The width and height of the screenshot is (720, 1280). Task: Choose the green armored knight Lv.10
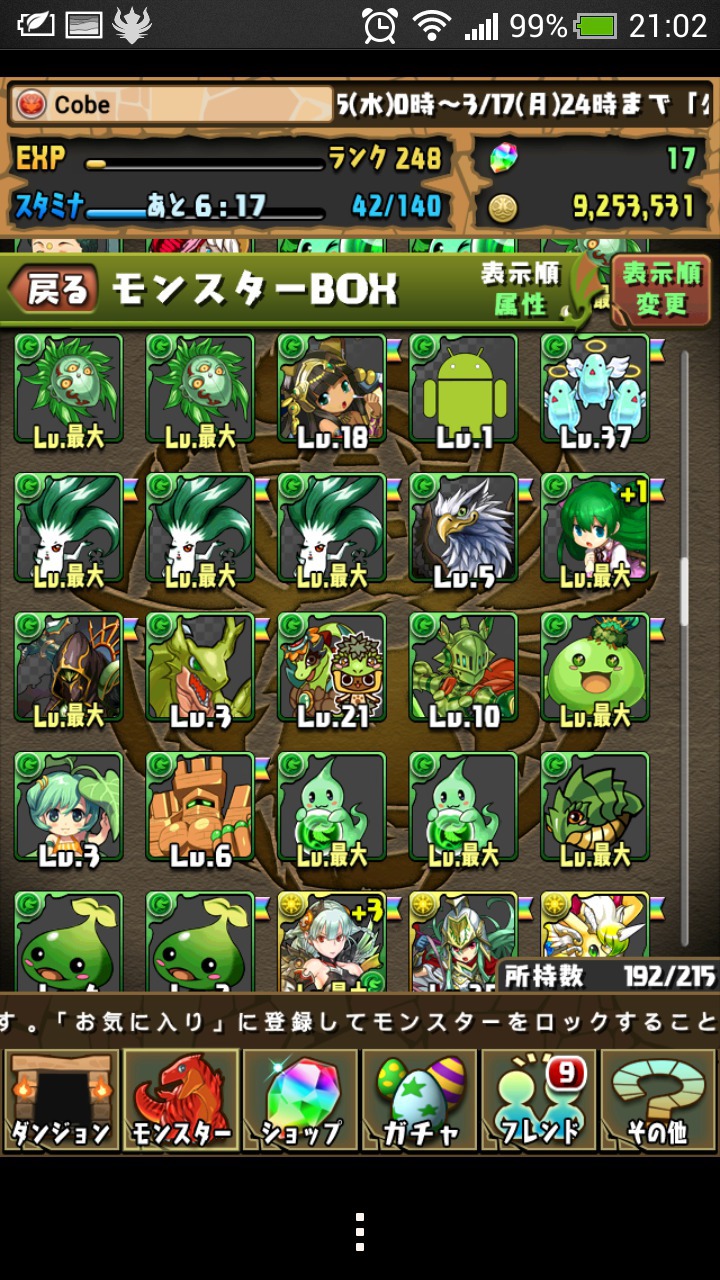(464, 670)
